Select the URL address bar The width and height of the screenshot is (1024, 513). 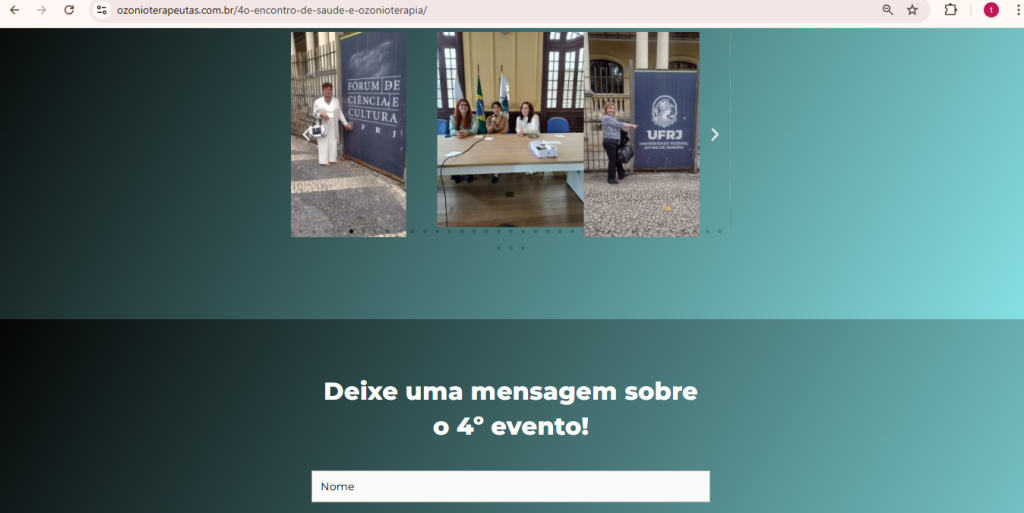point(480,10)
